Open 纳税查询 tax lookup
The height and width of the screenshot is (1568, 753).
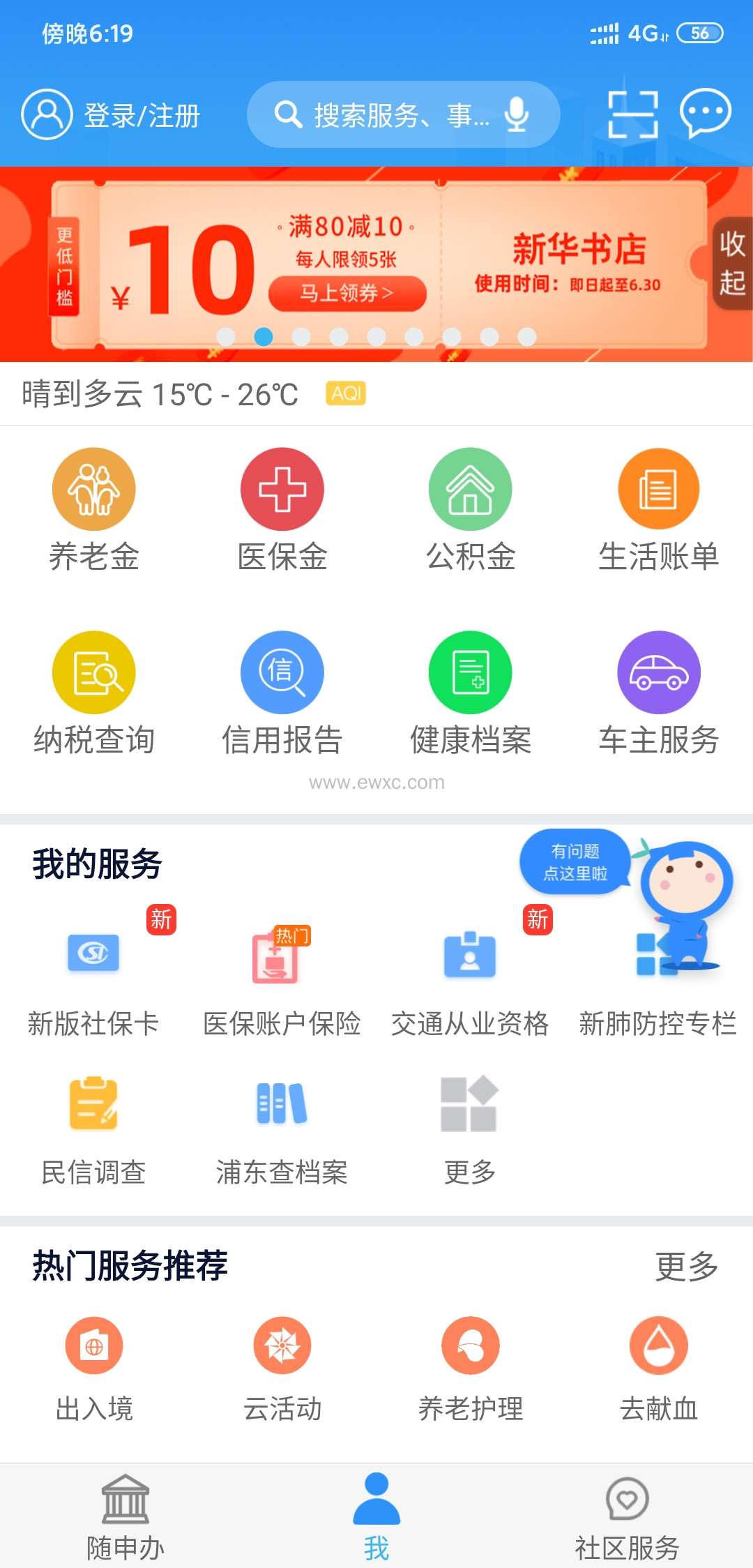click(94, 694)
